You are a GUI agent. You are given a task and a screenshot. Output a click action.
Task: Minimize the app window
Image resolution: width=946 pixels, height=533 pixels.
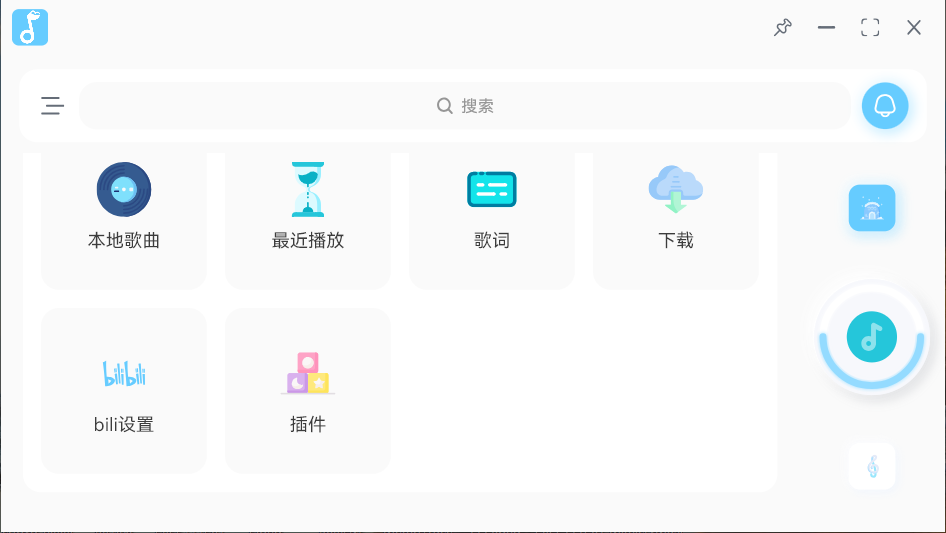(826, 28)
